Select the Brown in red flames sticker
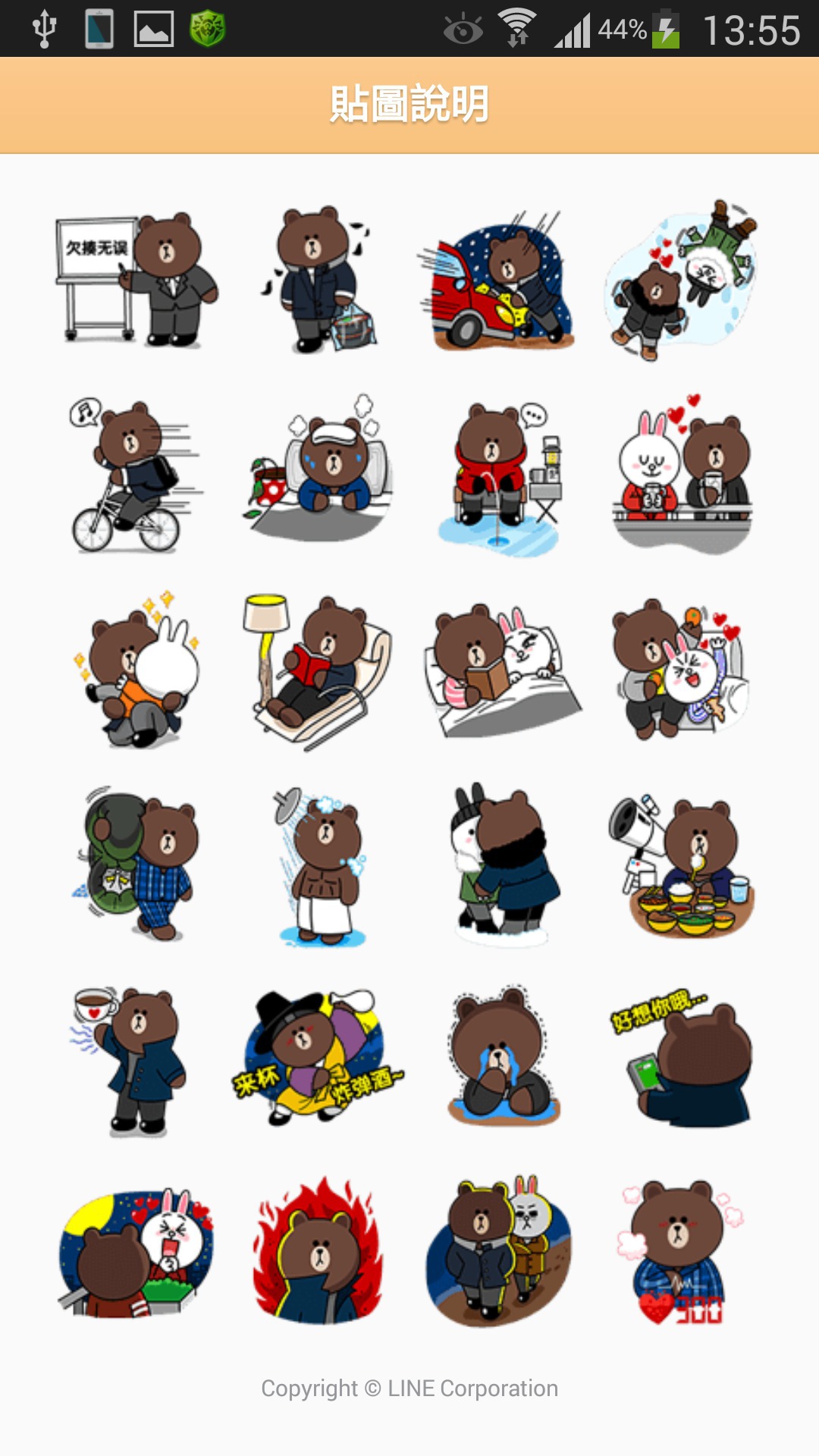This screenshot has height=1456, width=819. point(318,1253)
